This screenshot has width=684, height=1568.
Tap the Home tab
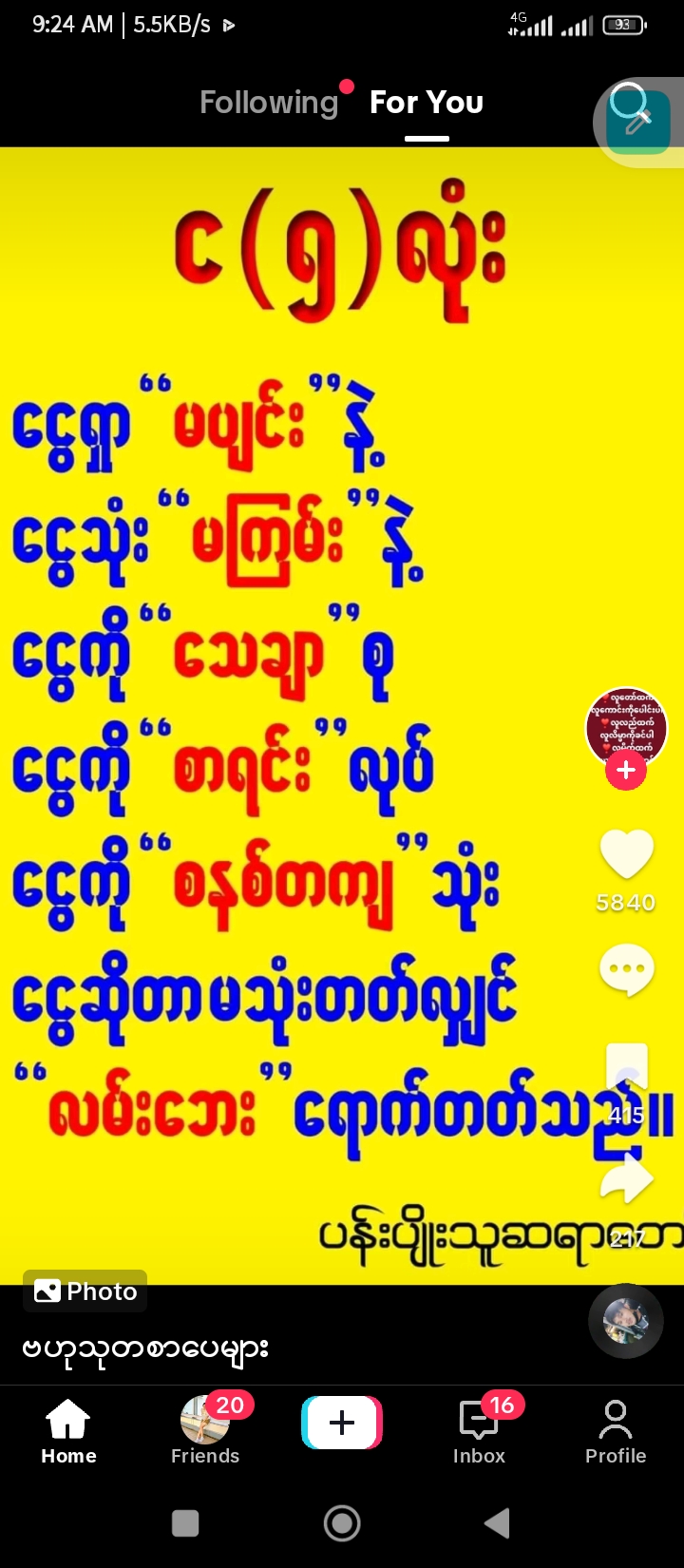(68, 1430)
